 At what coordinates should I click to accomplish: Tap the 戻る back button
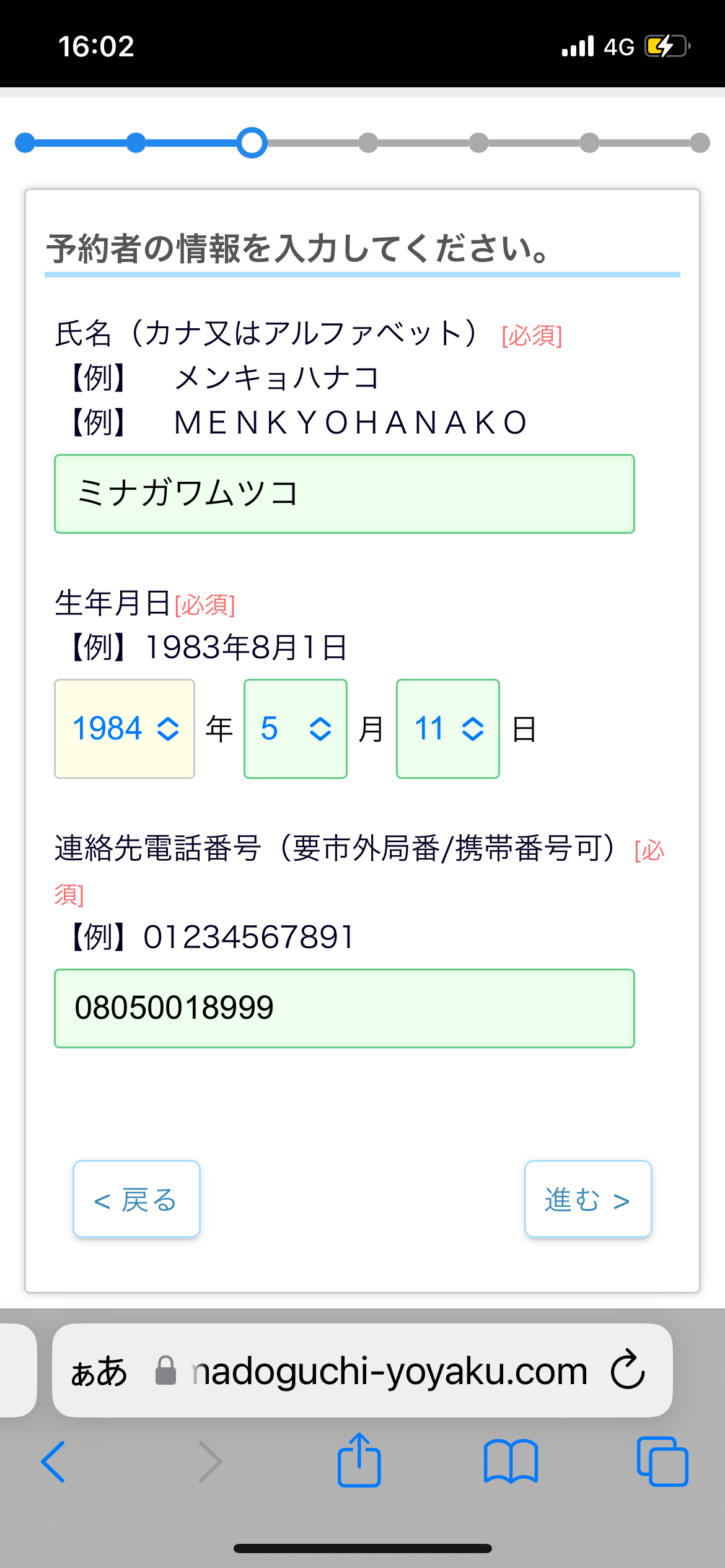(136, 1199)
